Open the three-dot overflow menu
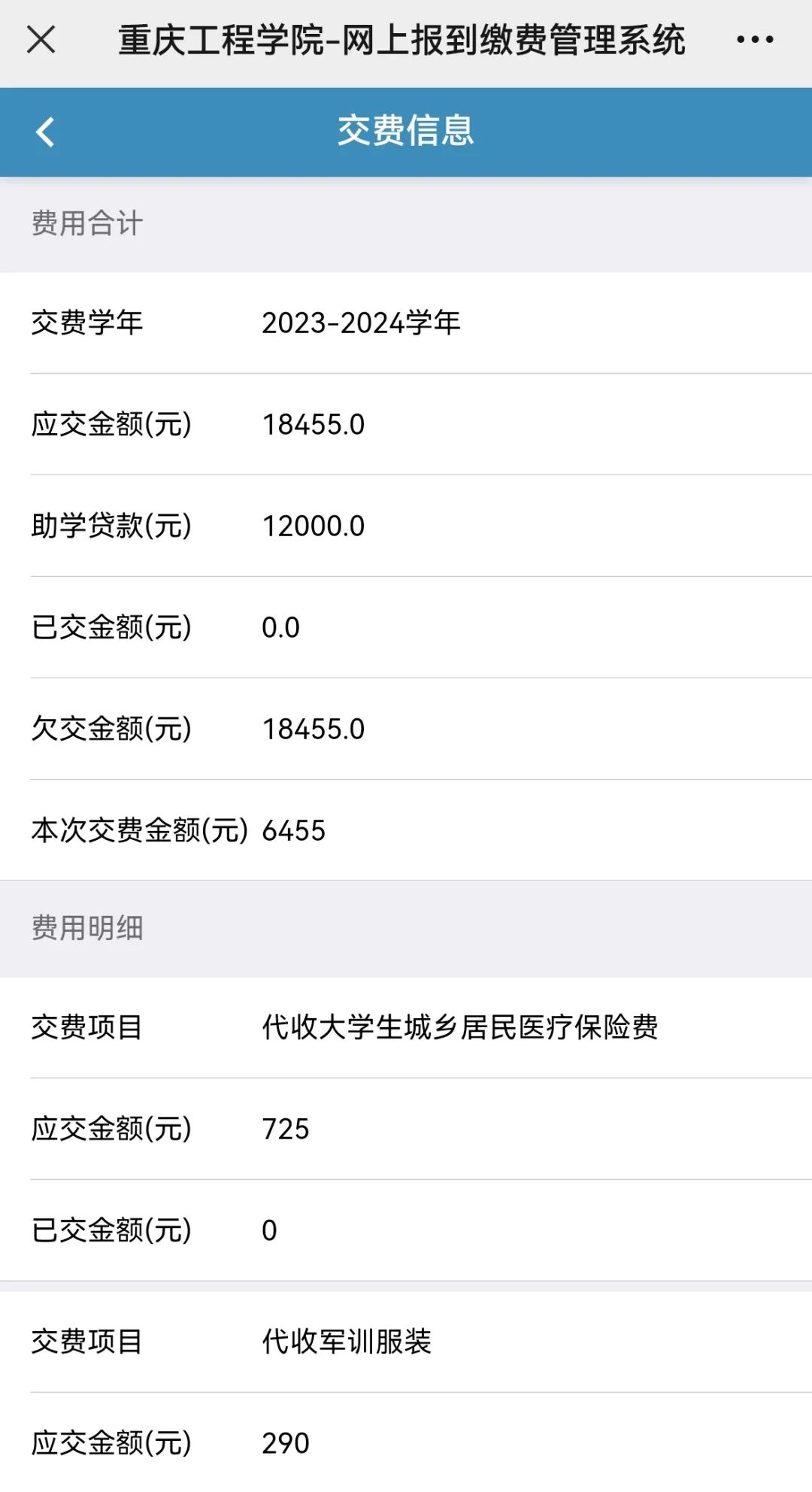812x1492 pixels. 754,40
